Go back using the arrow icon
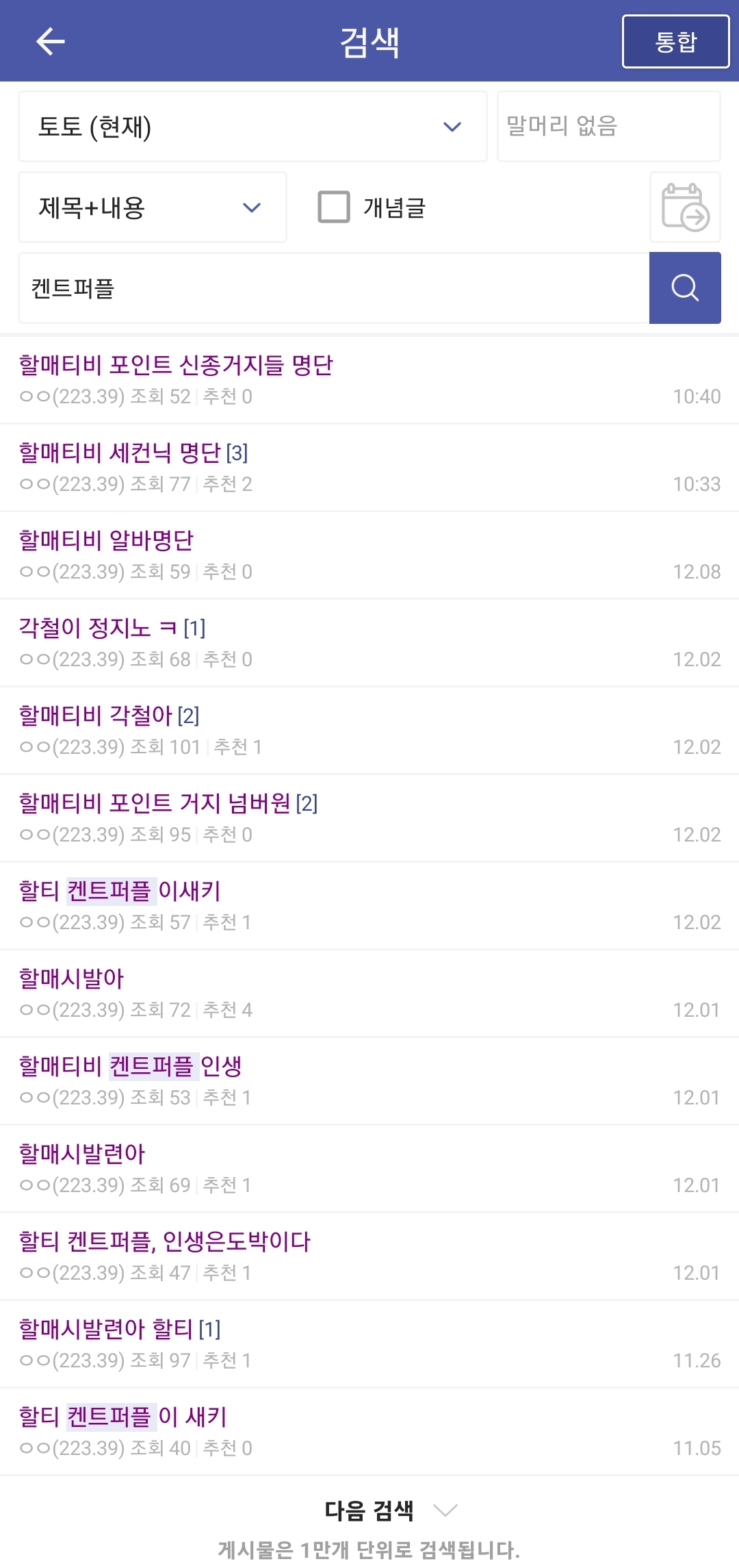739x1568 pixels. (50, 41)
